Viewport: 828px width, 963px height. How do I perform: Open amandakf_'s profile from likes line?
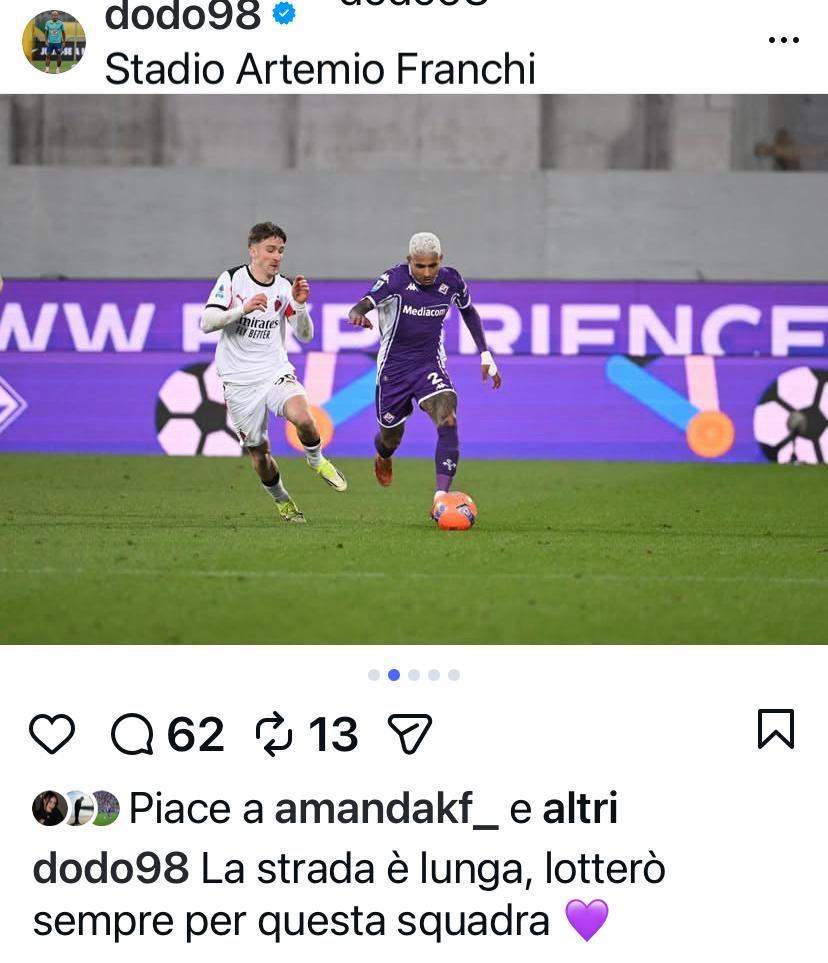click(x=386, y=809)
